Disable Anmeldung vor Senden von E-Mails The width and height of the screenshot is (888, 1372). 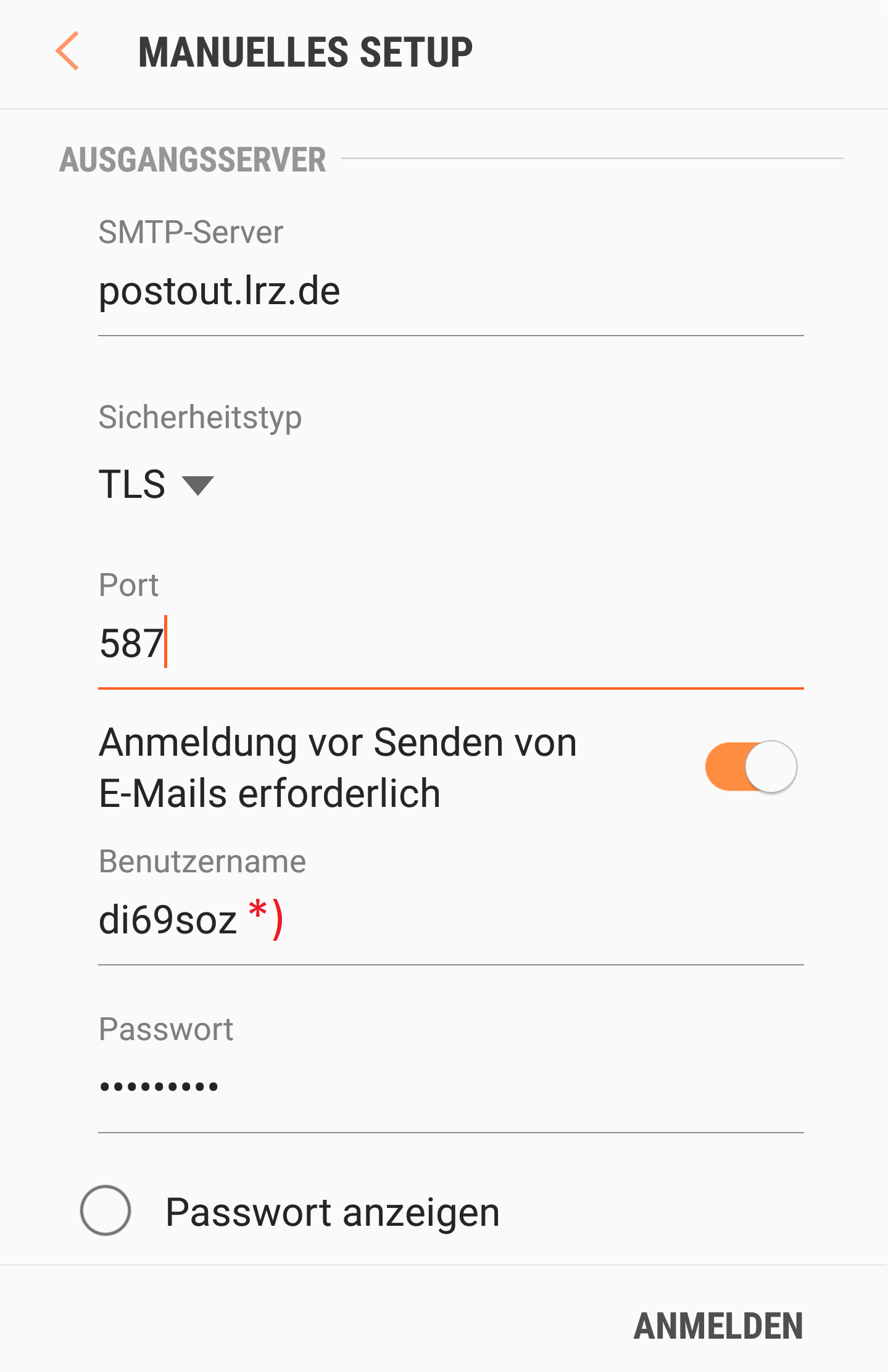click(x=750, y=767)
